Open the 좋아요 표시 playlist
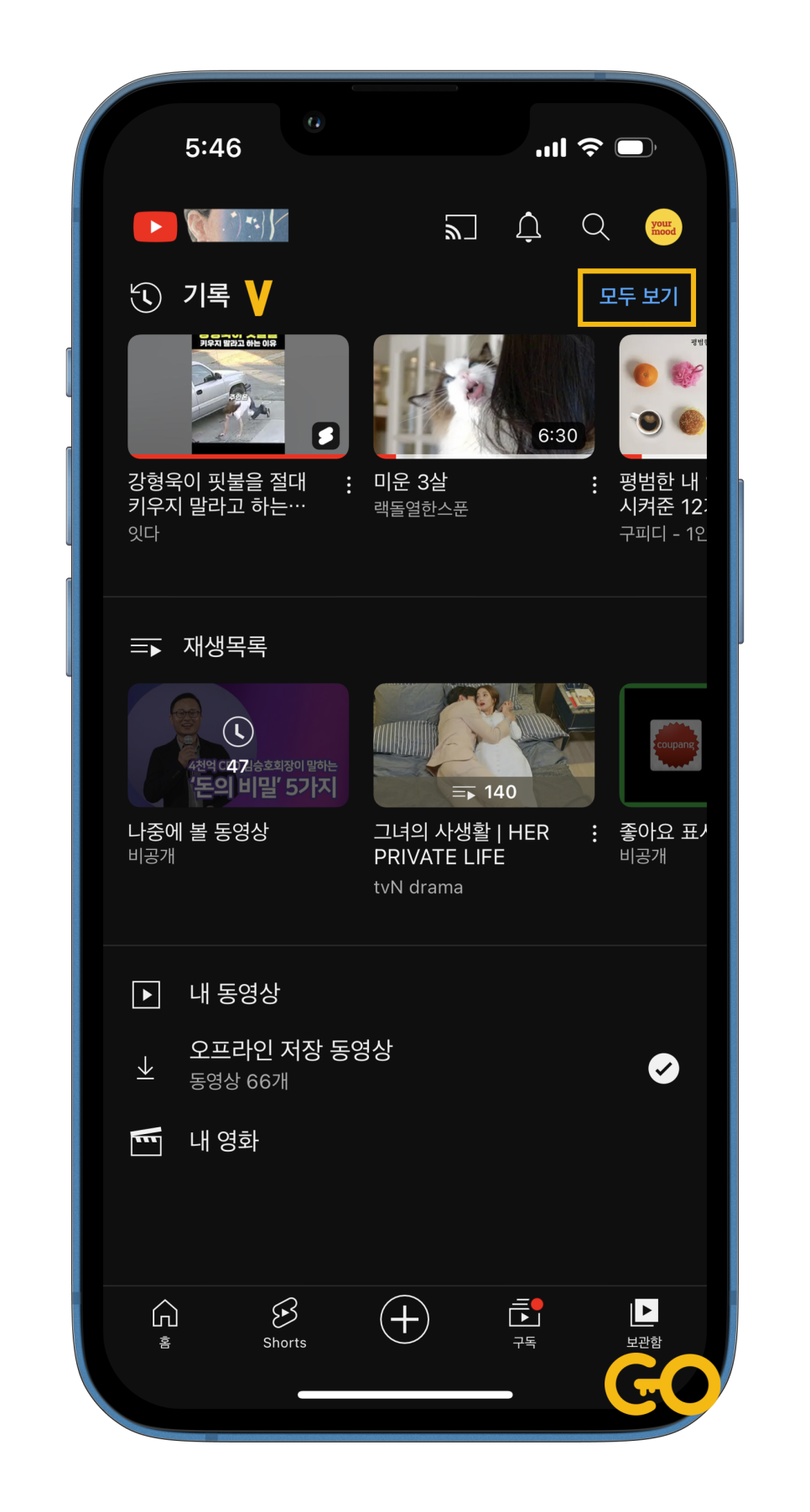Image resolution: width=810 pixels, height=1512 pixels. 662,745
